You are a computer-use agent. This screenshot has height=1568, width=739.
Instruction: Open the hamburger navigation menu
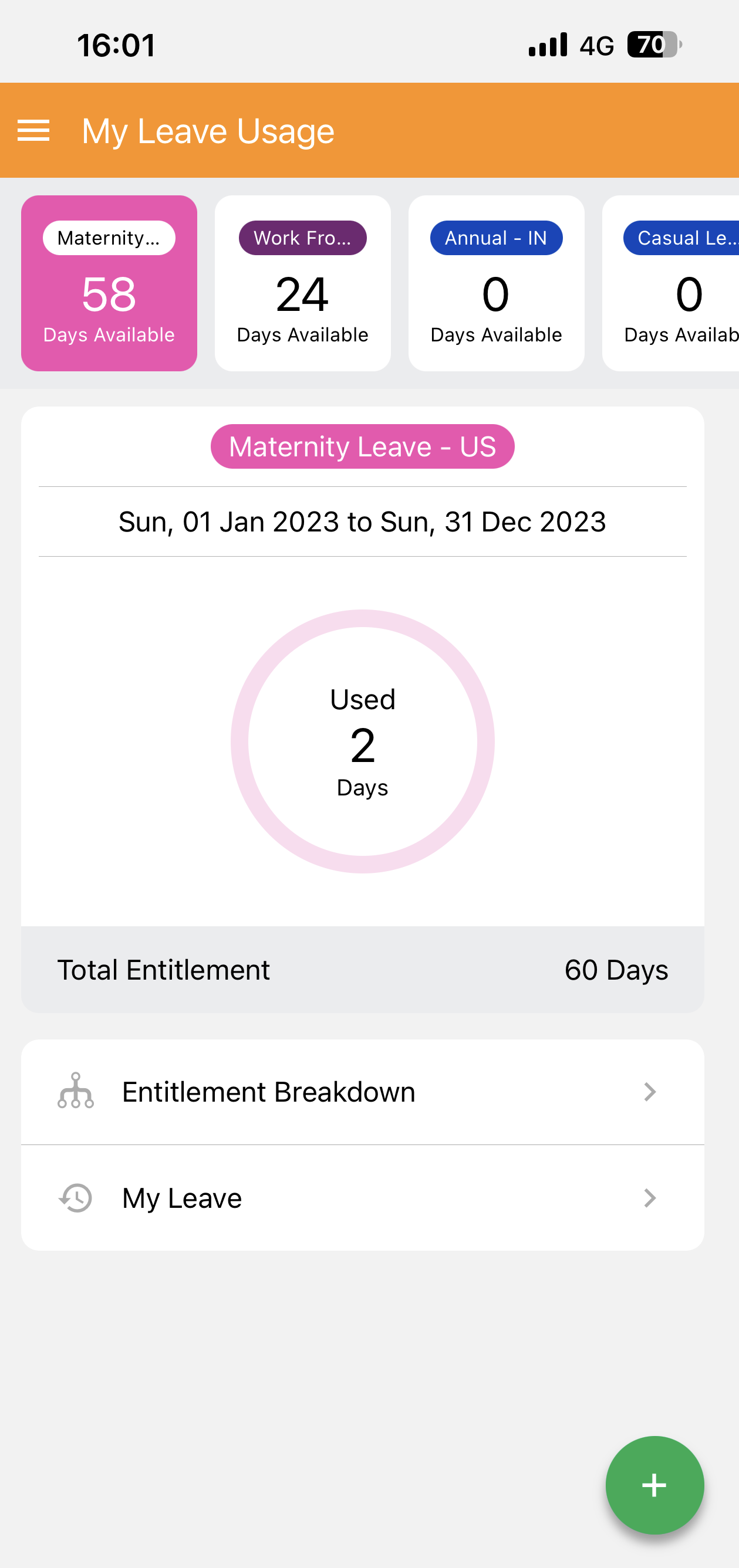34,130
